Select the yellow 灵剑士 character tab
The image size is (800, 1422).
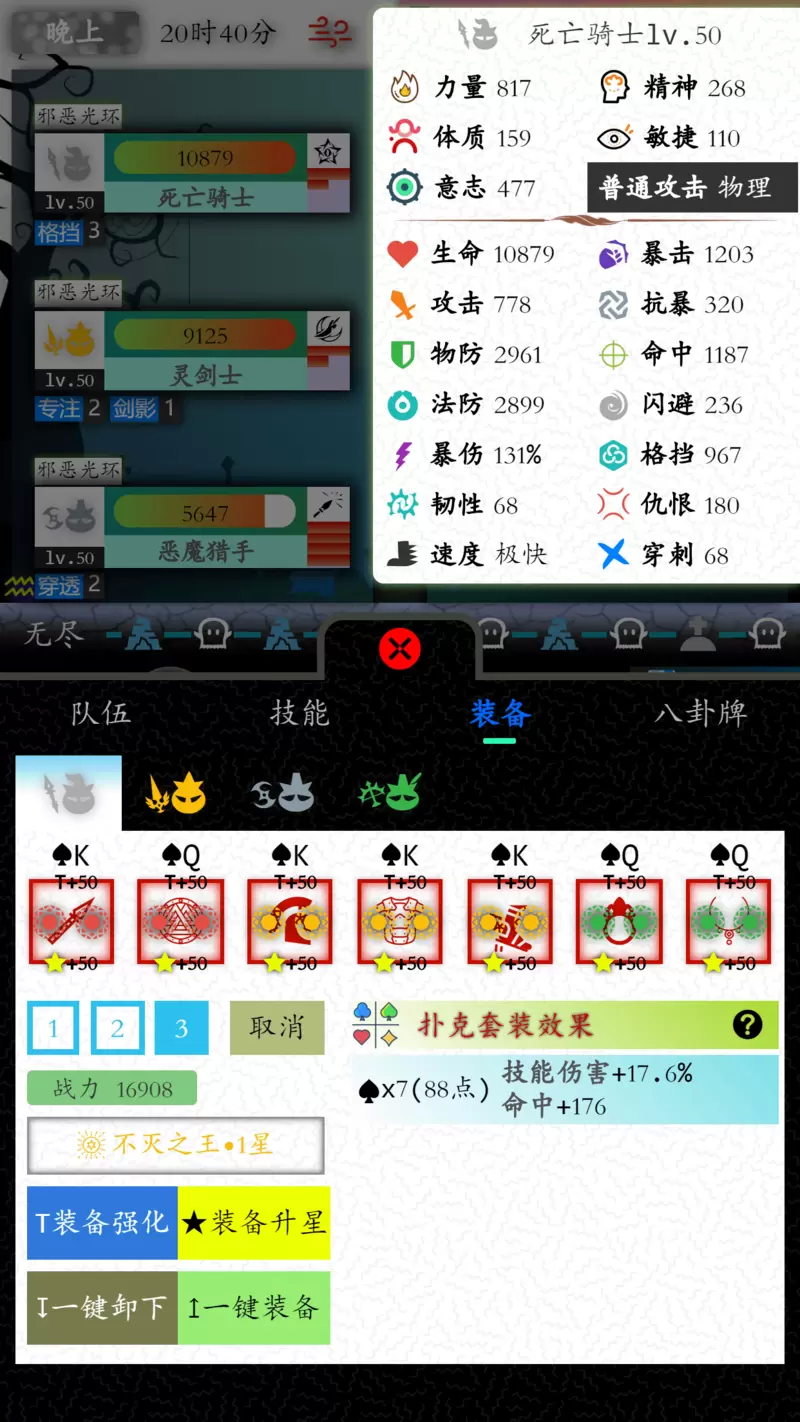(176, 795)
